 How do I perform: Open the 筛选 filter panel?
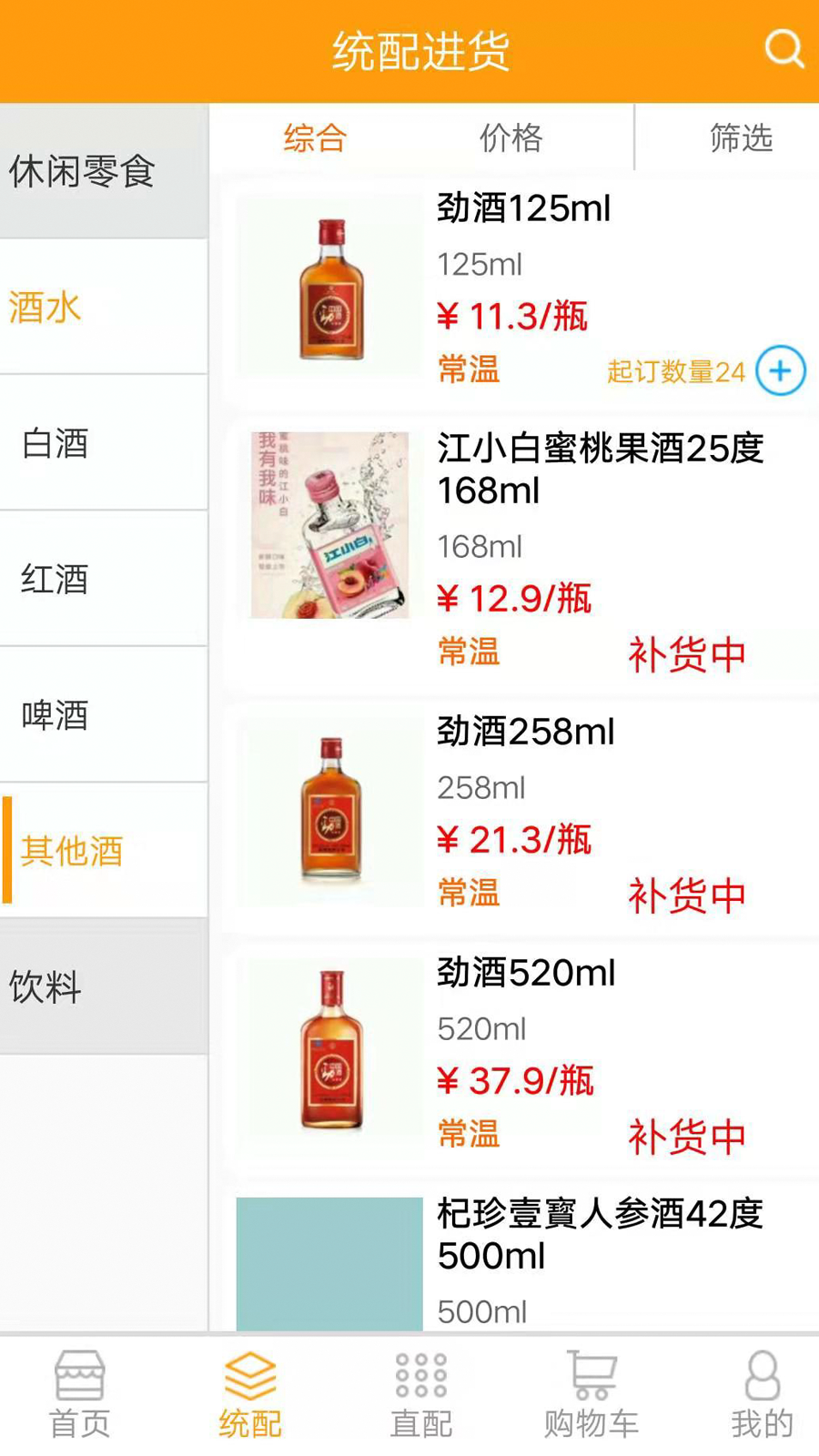(x=740, y=138)
